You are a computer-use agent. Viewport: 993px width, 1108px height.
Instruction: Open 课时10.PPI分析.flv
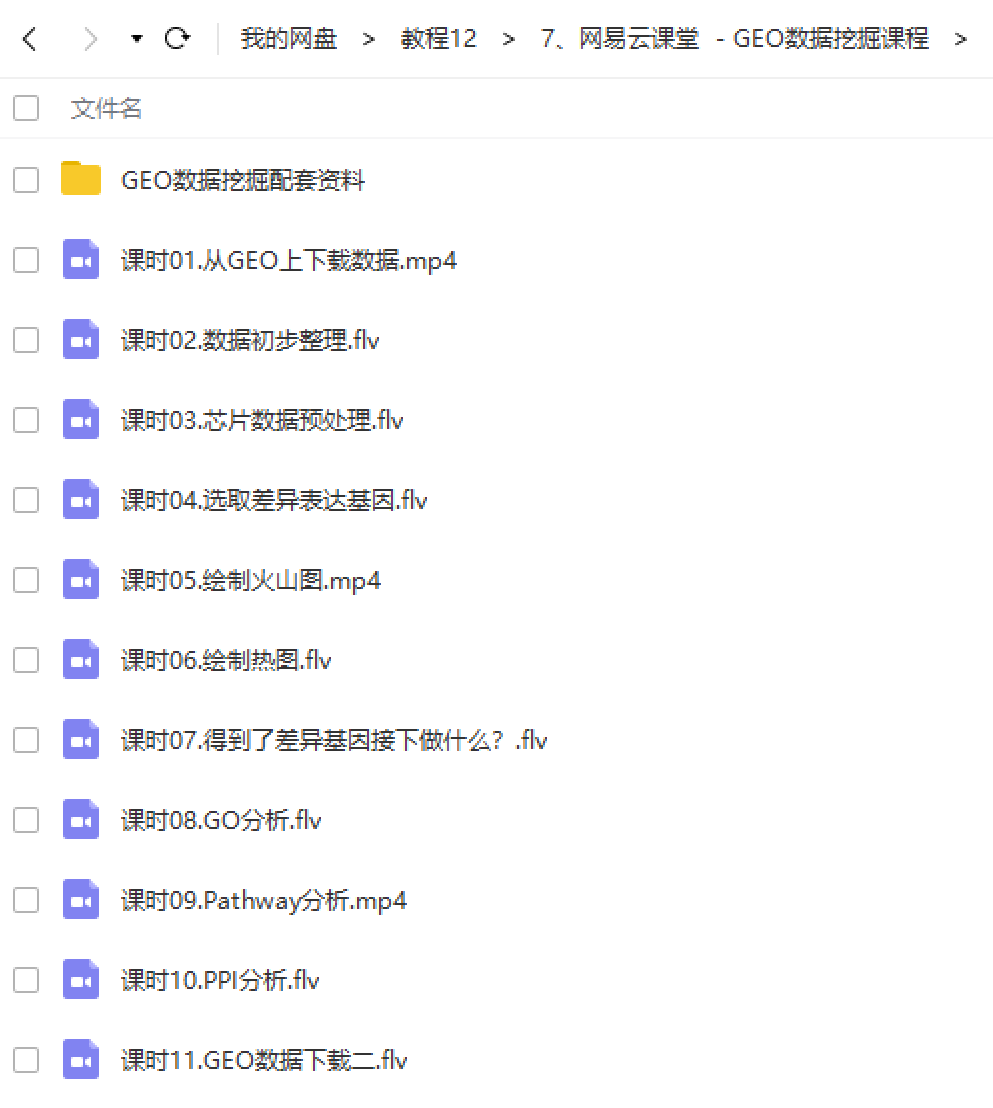point(220,981)
